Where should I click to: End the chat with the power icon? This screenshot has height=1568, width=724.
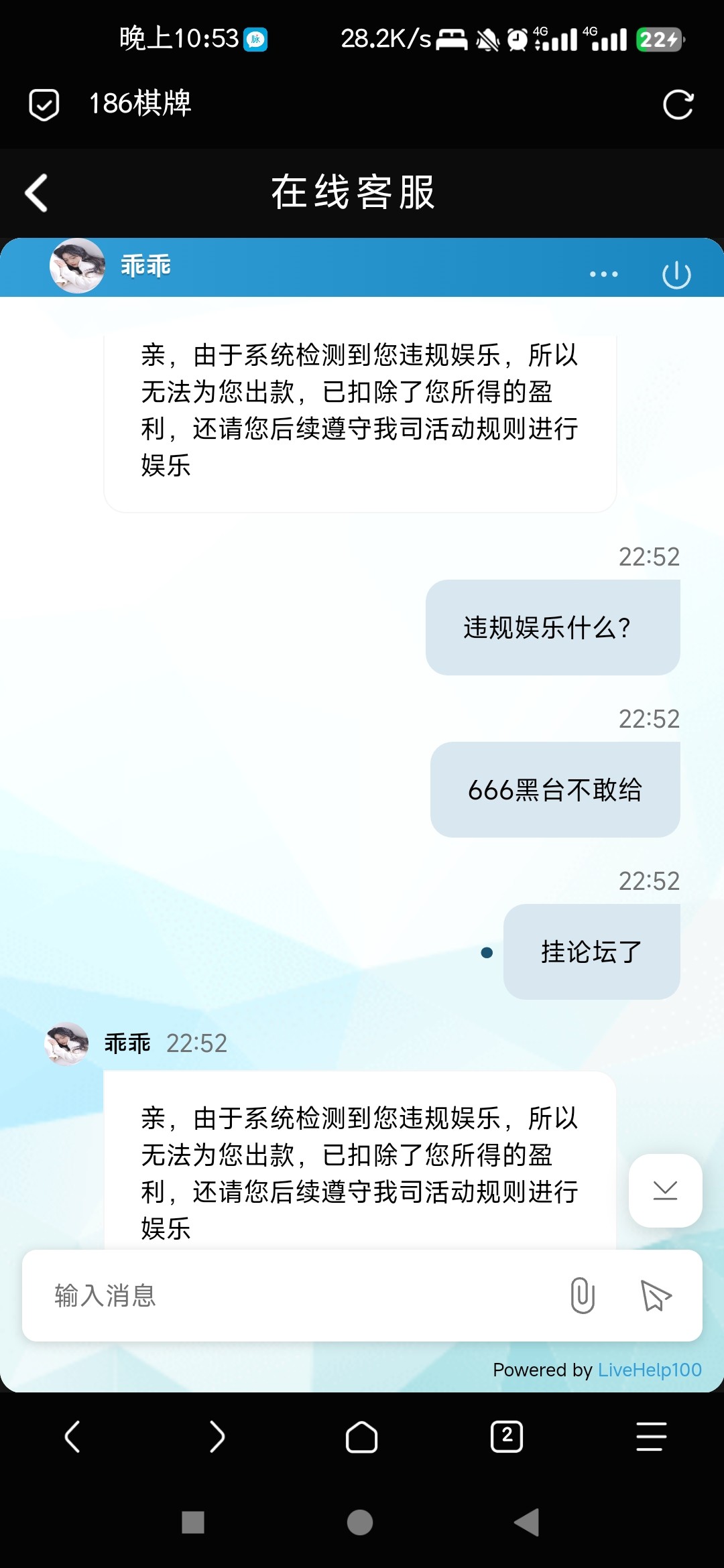tap(676, 274)
